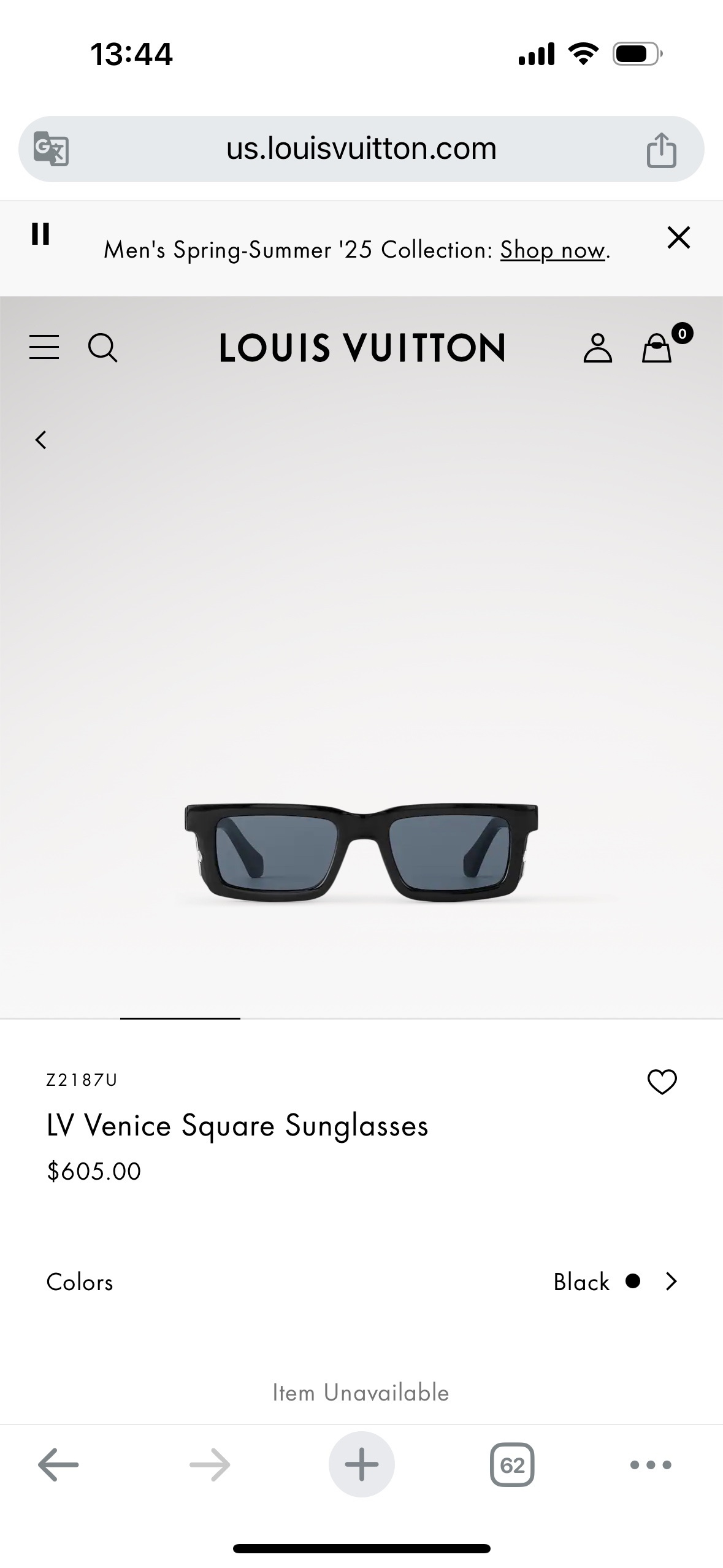Add sunglasses to wishlist with heart

[662, 1082]
